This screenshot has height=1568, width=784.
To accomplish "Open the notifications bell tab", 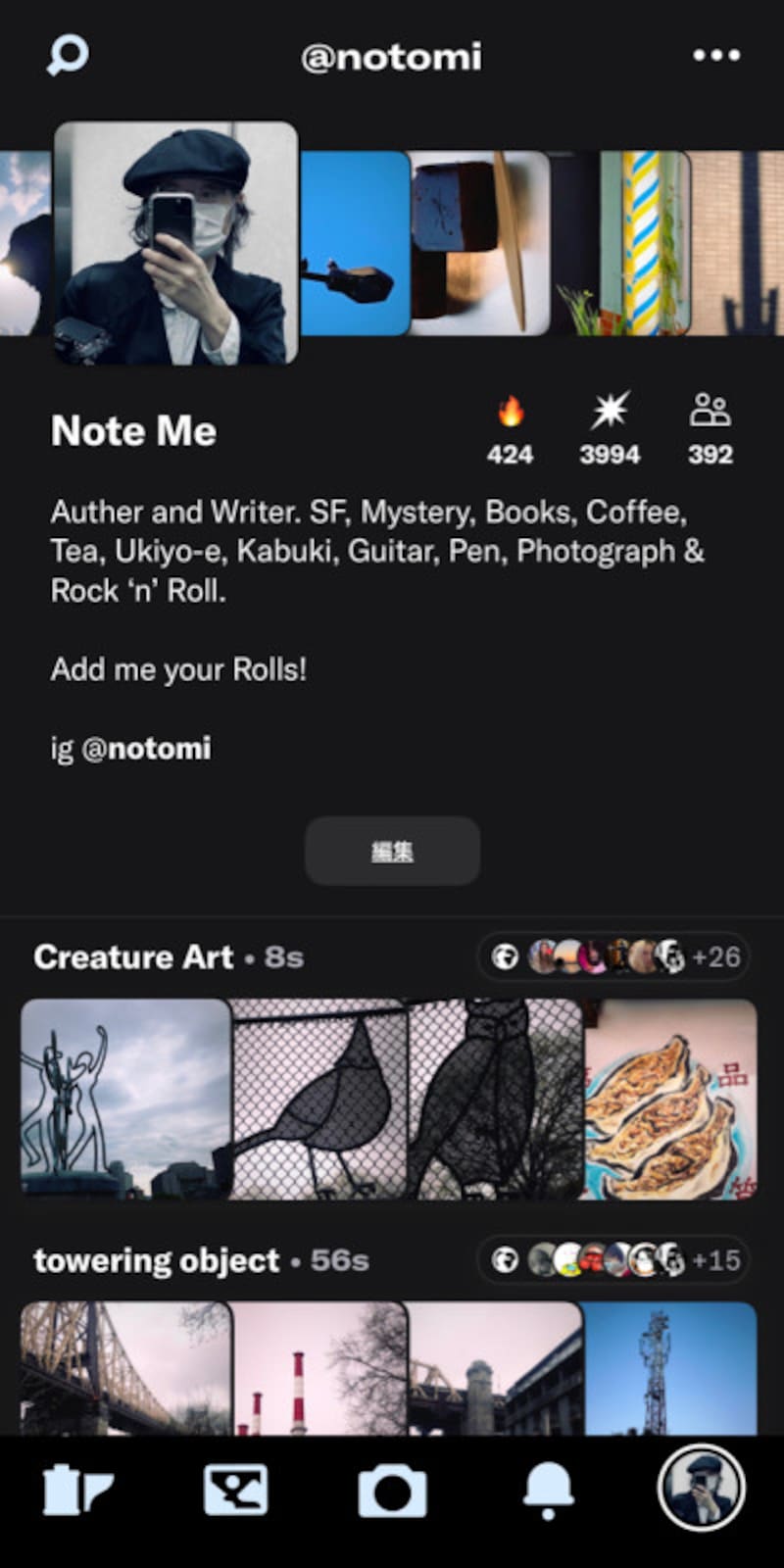I will (548, 1492).
